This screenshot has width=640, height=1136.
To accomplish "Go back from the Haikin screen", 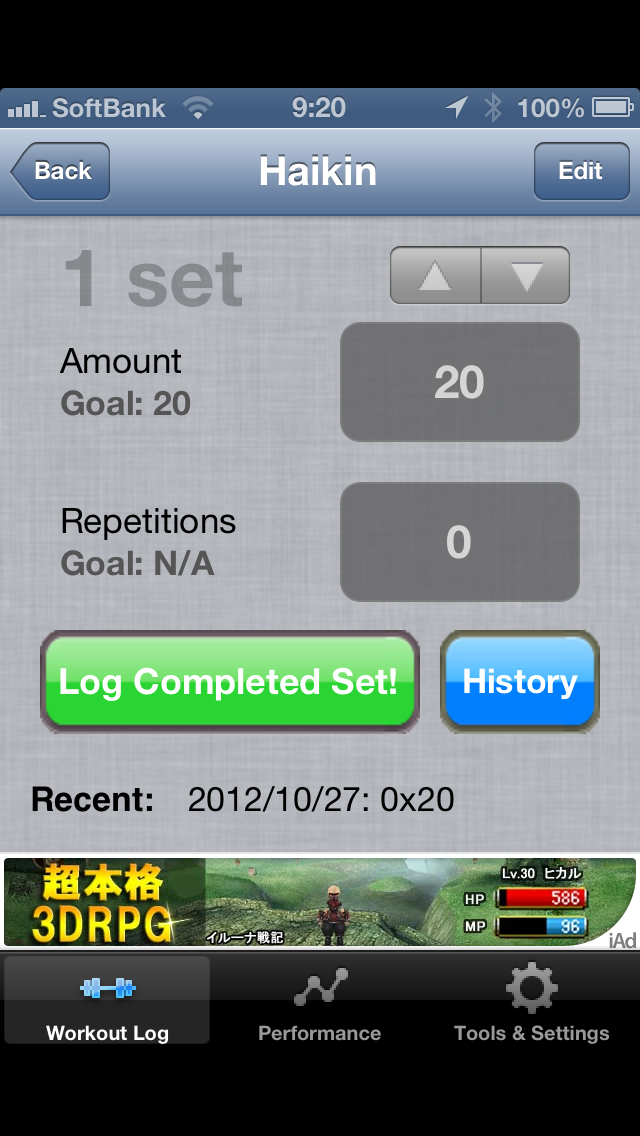I will click(x=62, y=171).
